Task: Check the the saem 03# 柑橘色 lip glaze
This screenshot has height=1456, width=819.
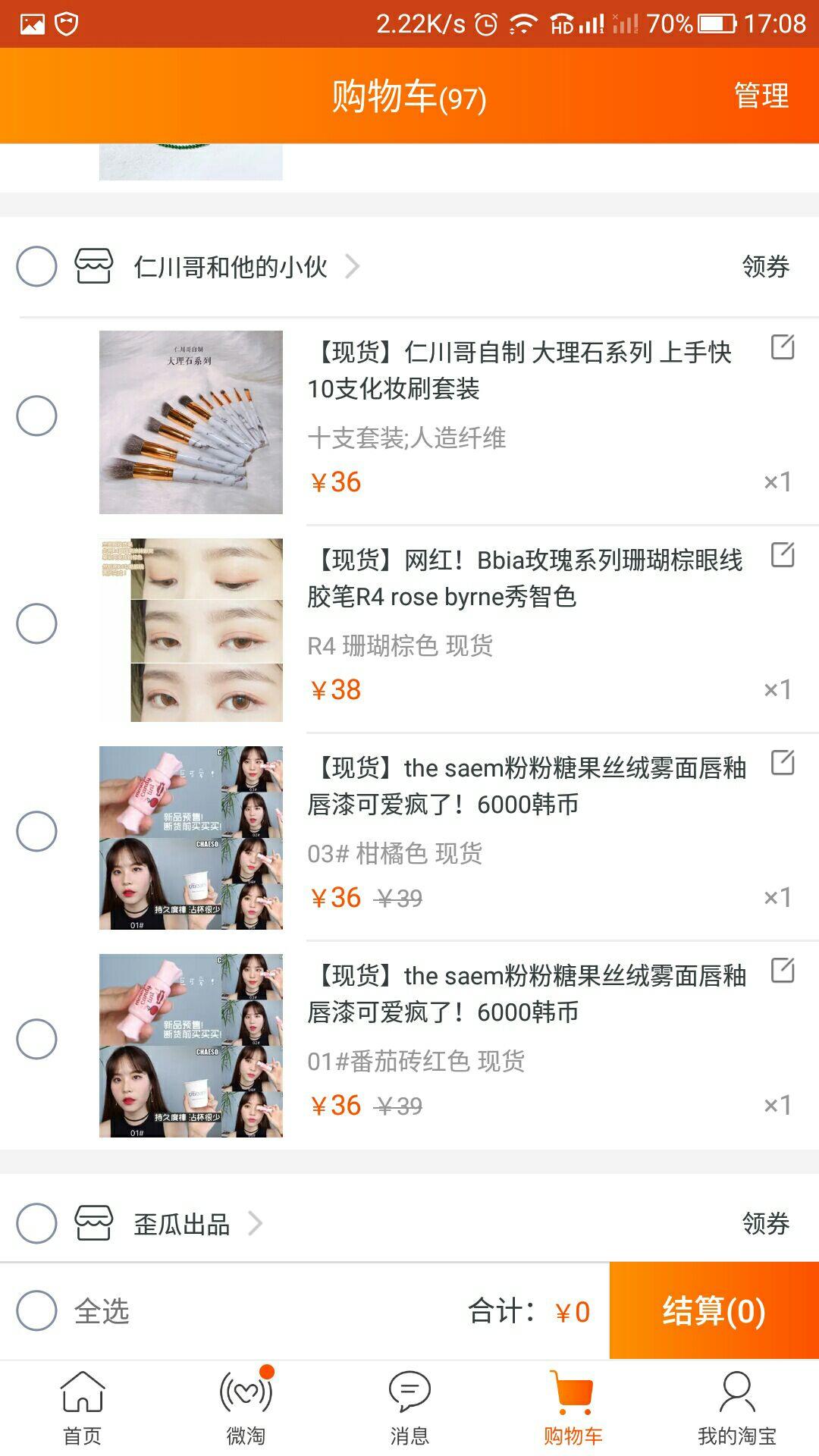Action: (37, 831)
